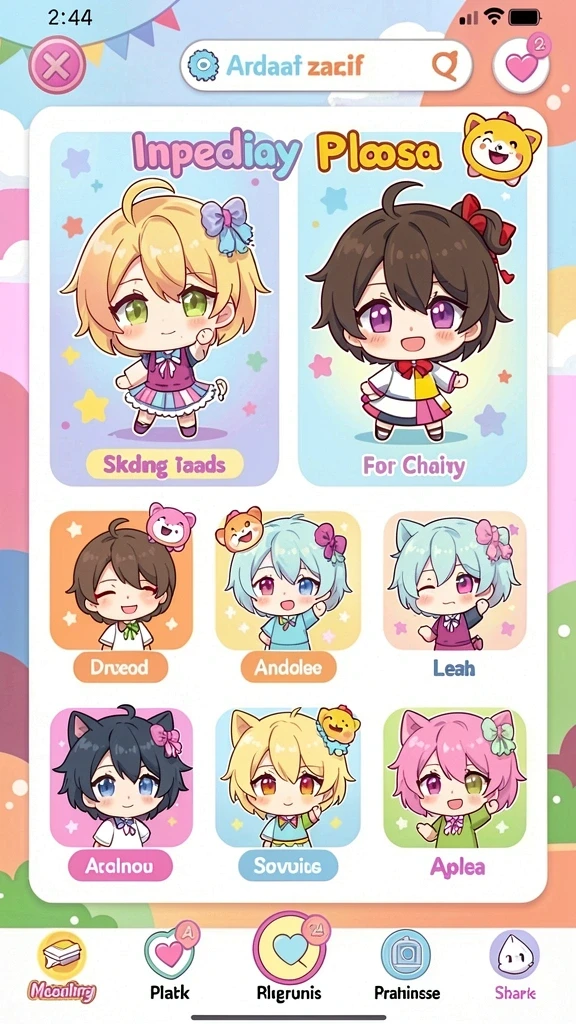
Task: Open the heart favorites button
Action: pos(520,65)
